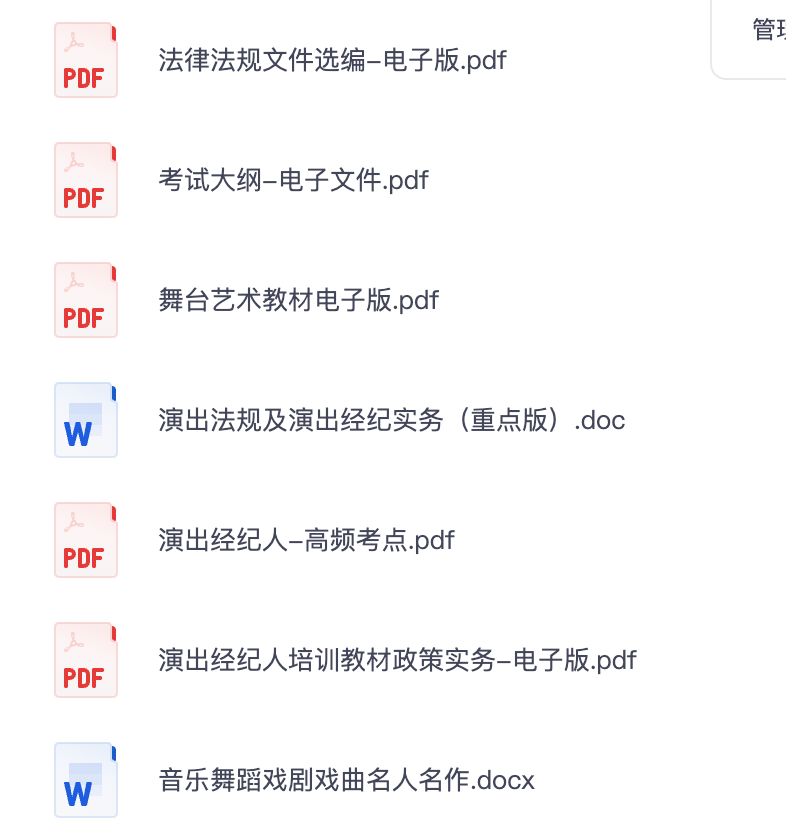
Task: Click the PDF icon for 演出经纪人–高频考点
Action: point(85,540)
